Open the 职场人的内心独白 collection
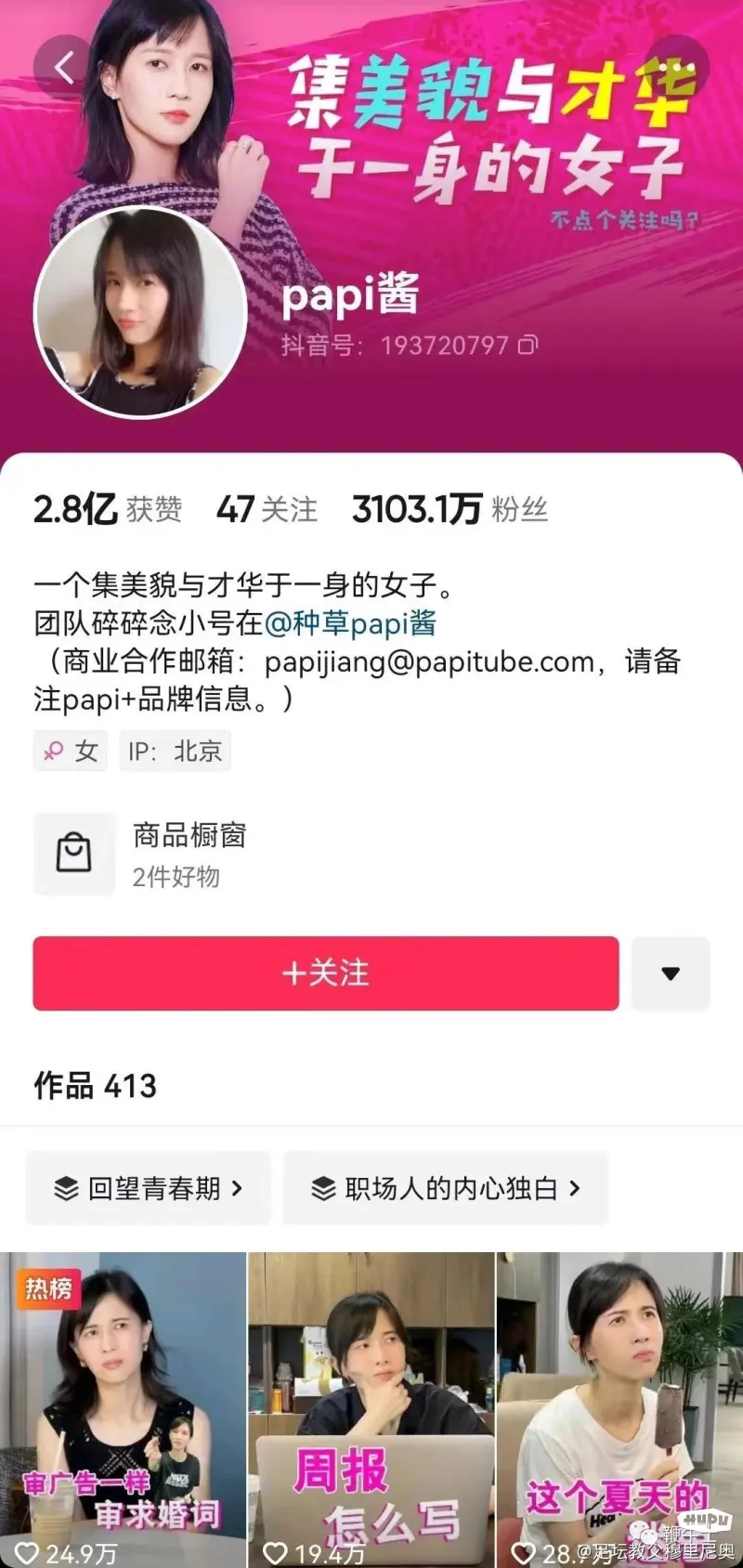The height and width of the screenshot is (1568, 743). tap(446, 1188)
